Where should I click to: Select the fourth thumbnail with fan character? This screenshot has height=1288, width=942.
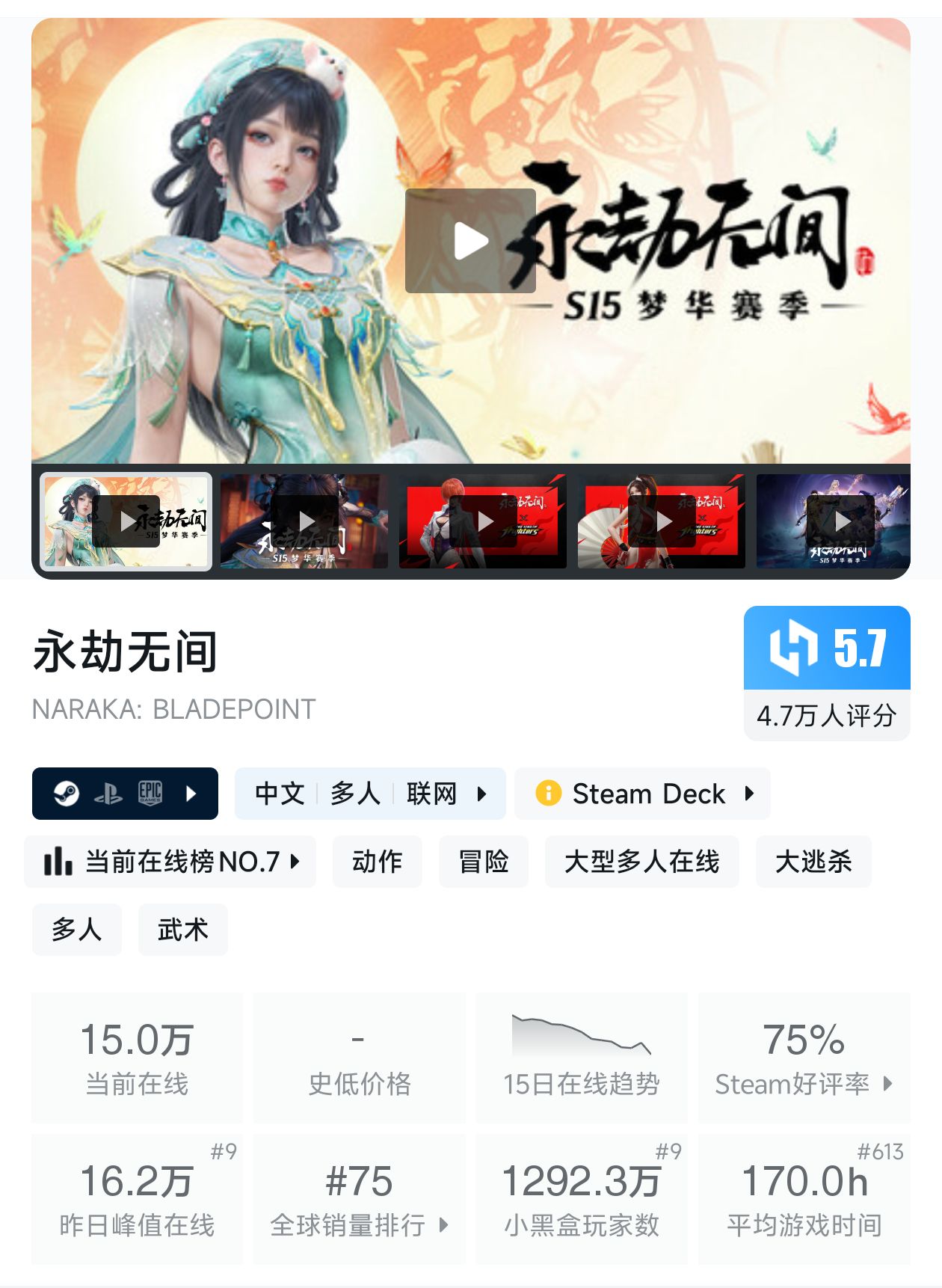click(662, 521)
